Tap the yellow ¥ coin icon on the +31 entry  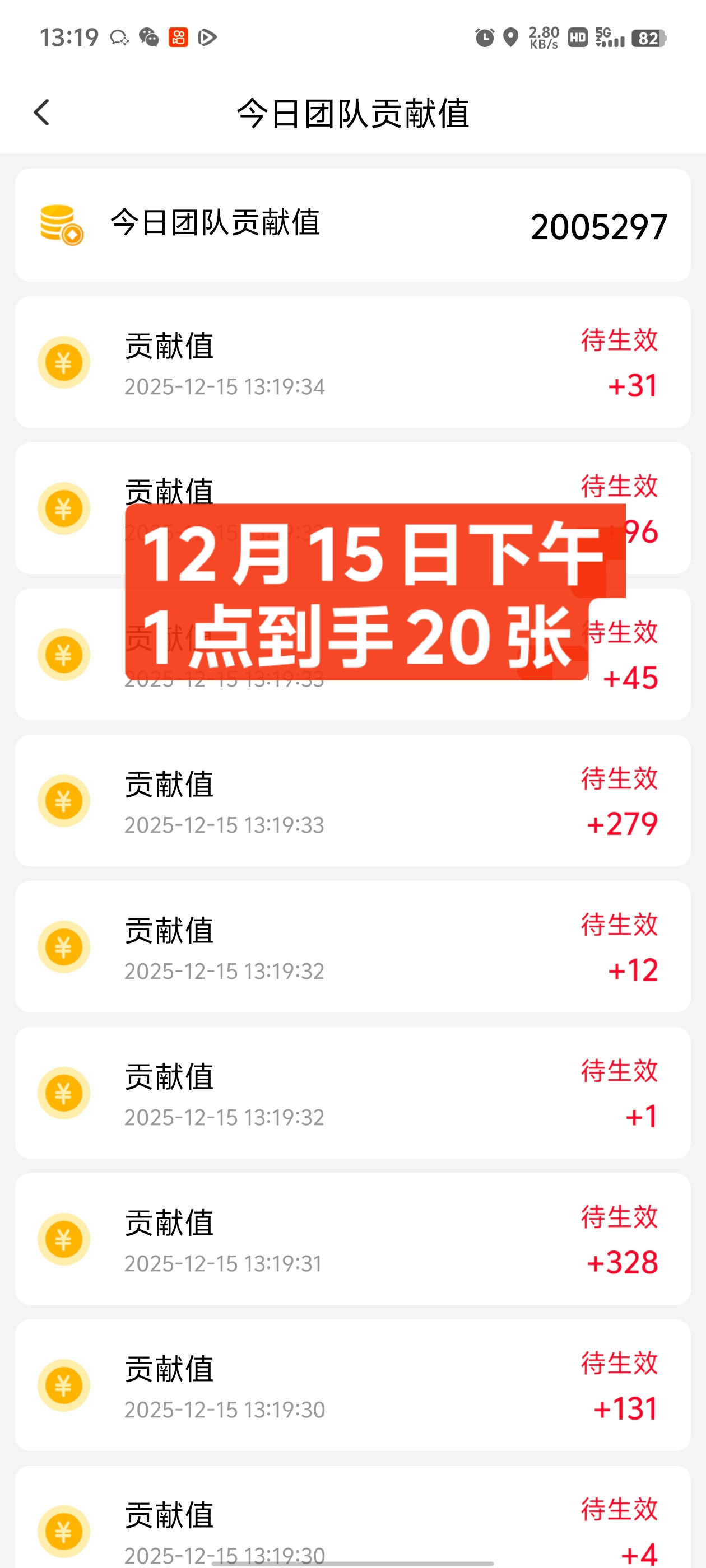click(64, 362)
